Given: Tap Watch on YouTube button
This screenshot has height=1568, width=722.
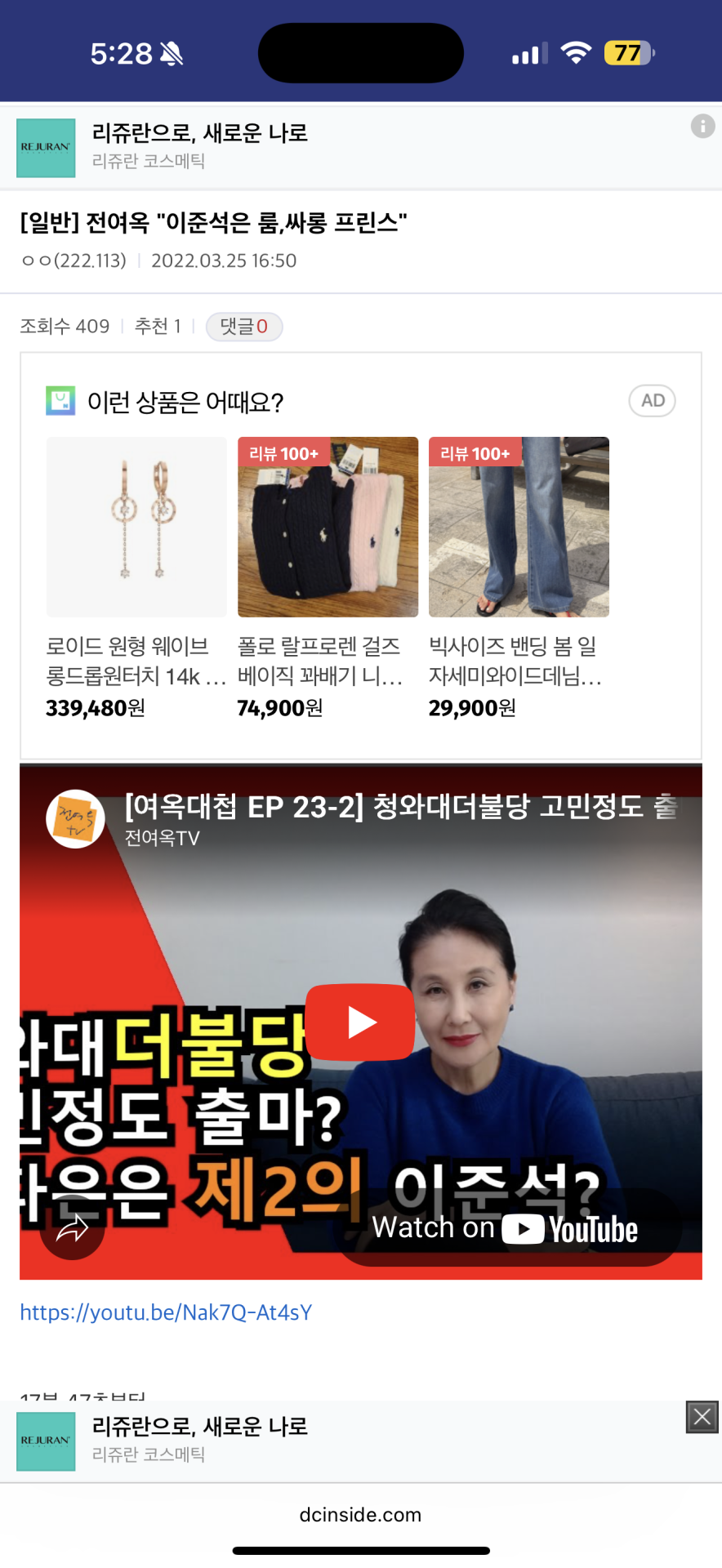Looking at the screenshot, I should tap(508, 1227).
